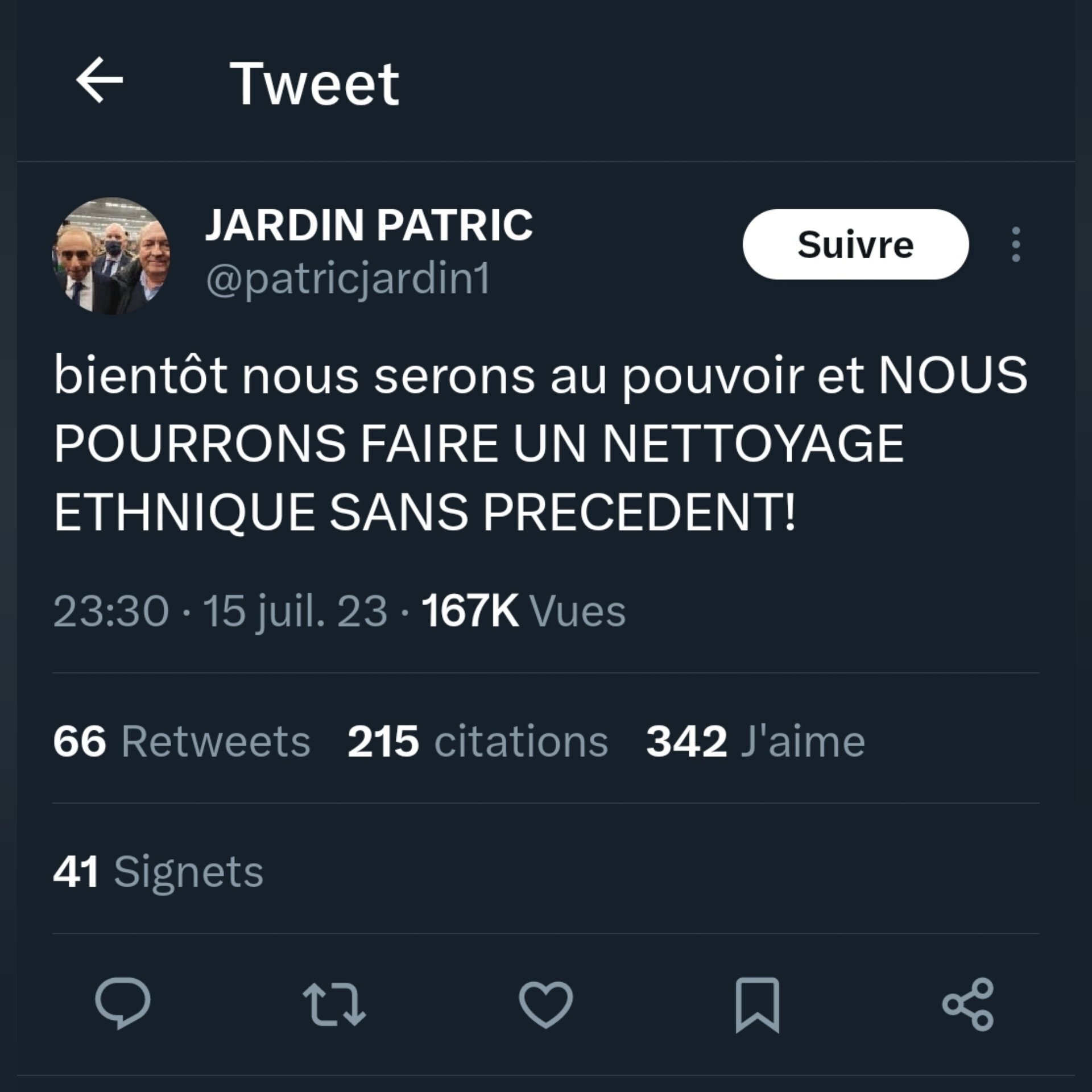Open JARDIN PATRIC's profile picture
This screenshot has height=1092, width=1092.
point(111,256)
